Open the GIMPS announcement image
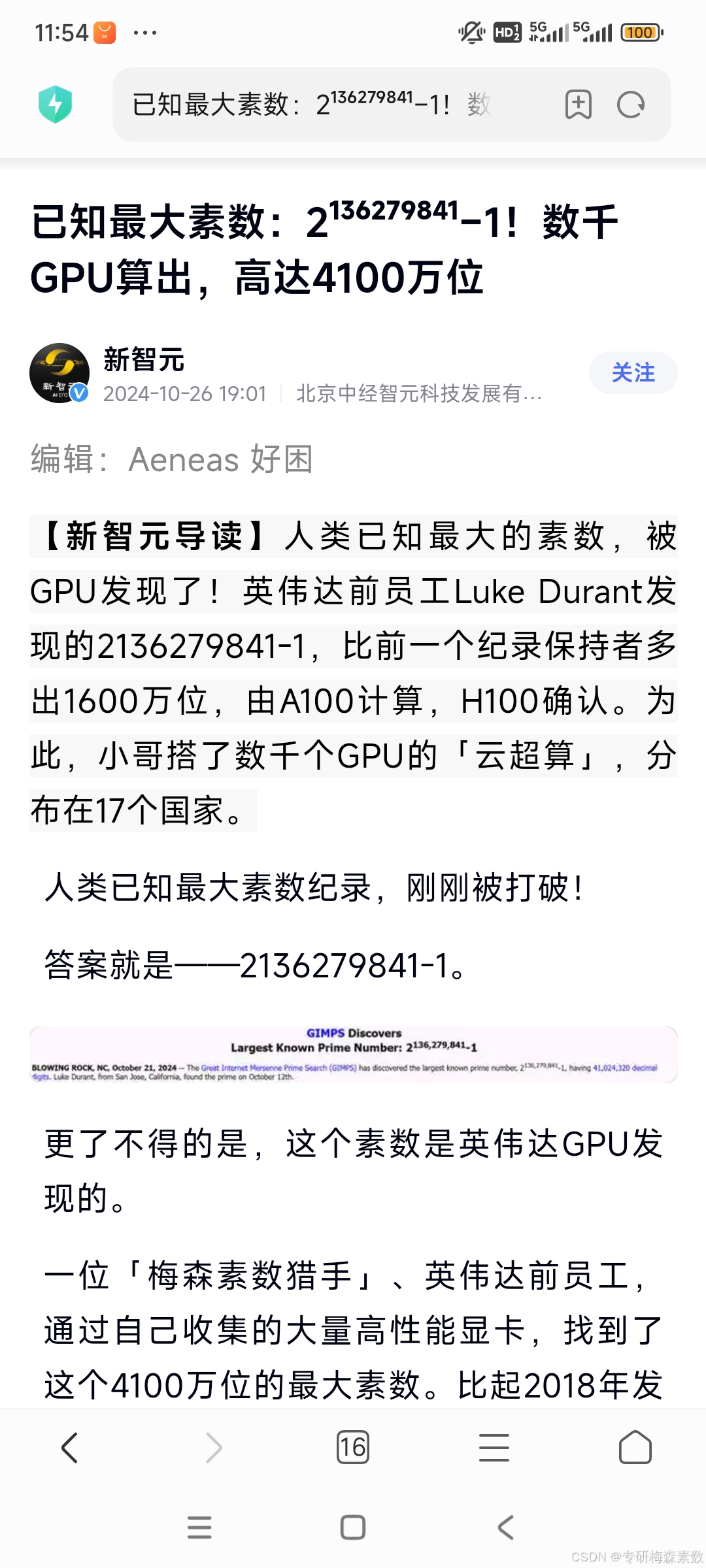This screenshot has width=706, height=1568. coord(353,1054)
